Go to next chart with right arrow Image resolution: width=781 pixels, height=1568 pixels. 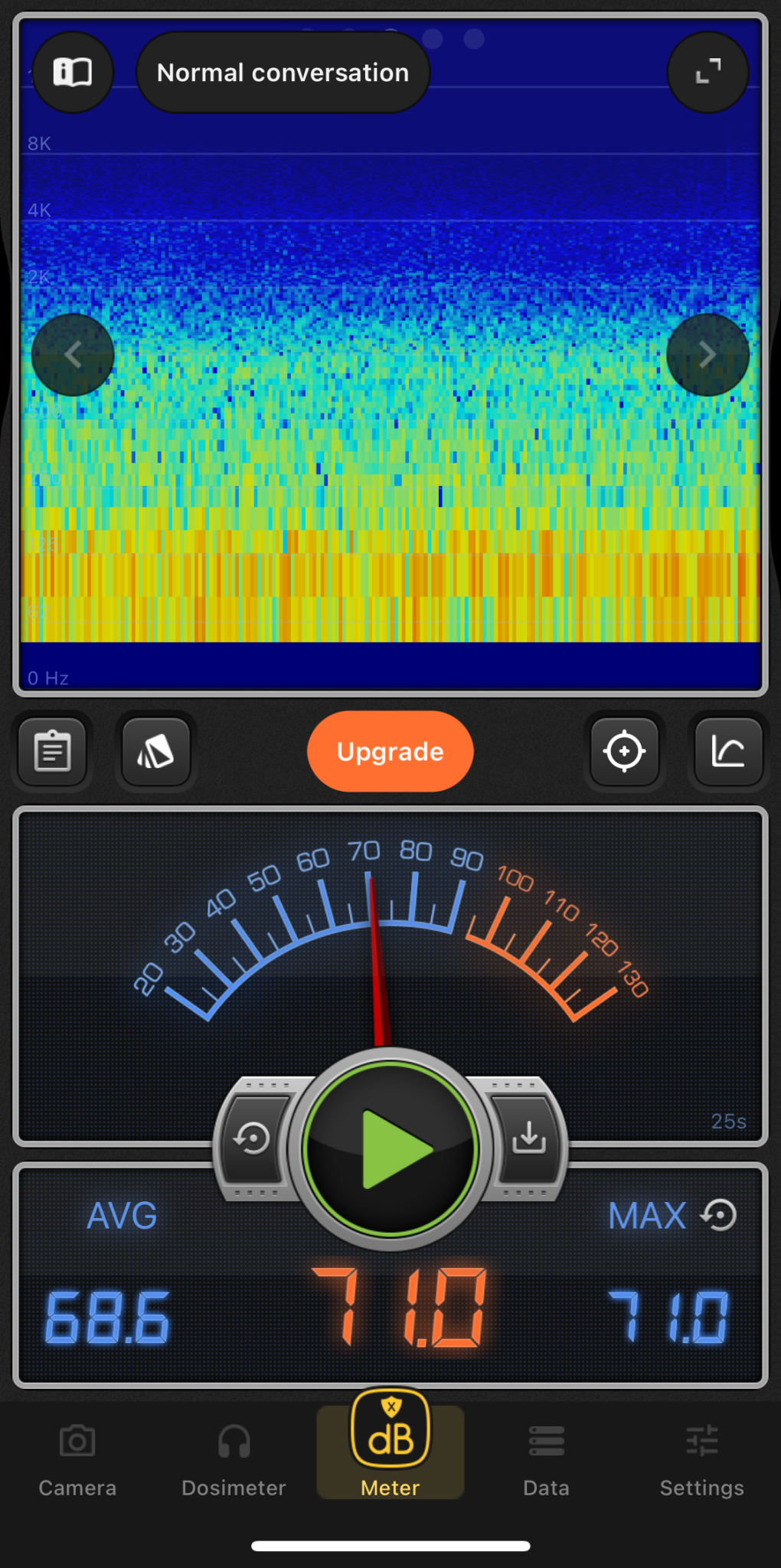click(707, 354)
